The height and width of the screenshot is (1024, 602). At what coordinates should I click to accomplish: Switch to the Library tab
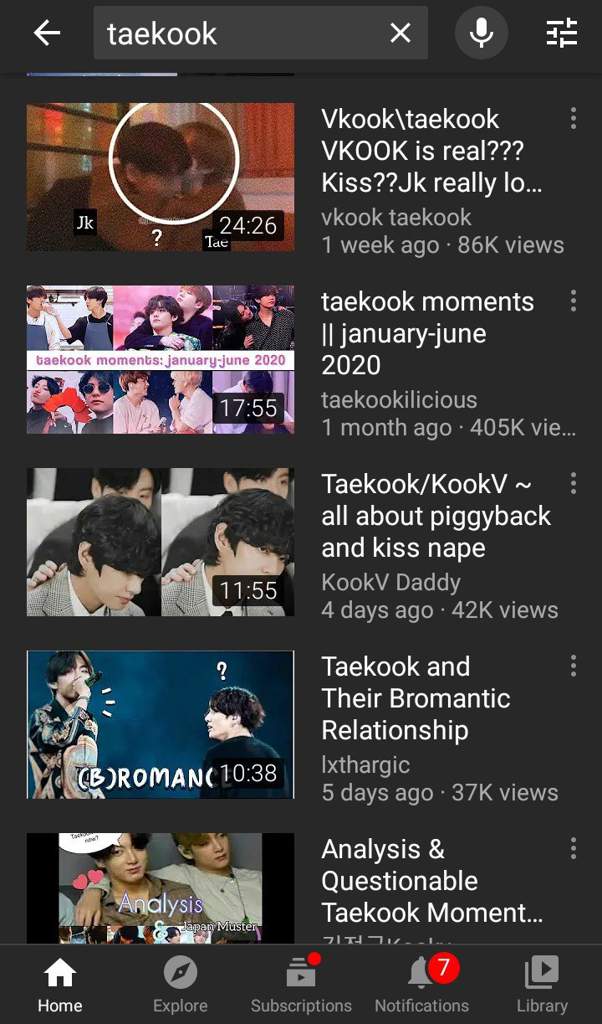[x=542, y=984]
